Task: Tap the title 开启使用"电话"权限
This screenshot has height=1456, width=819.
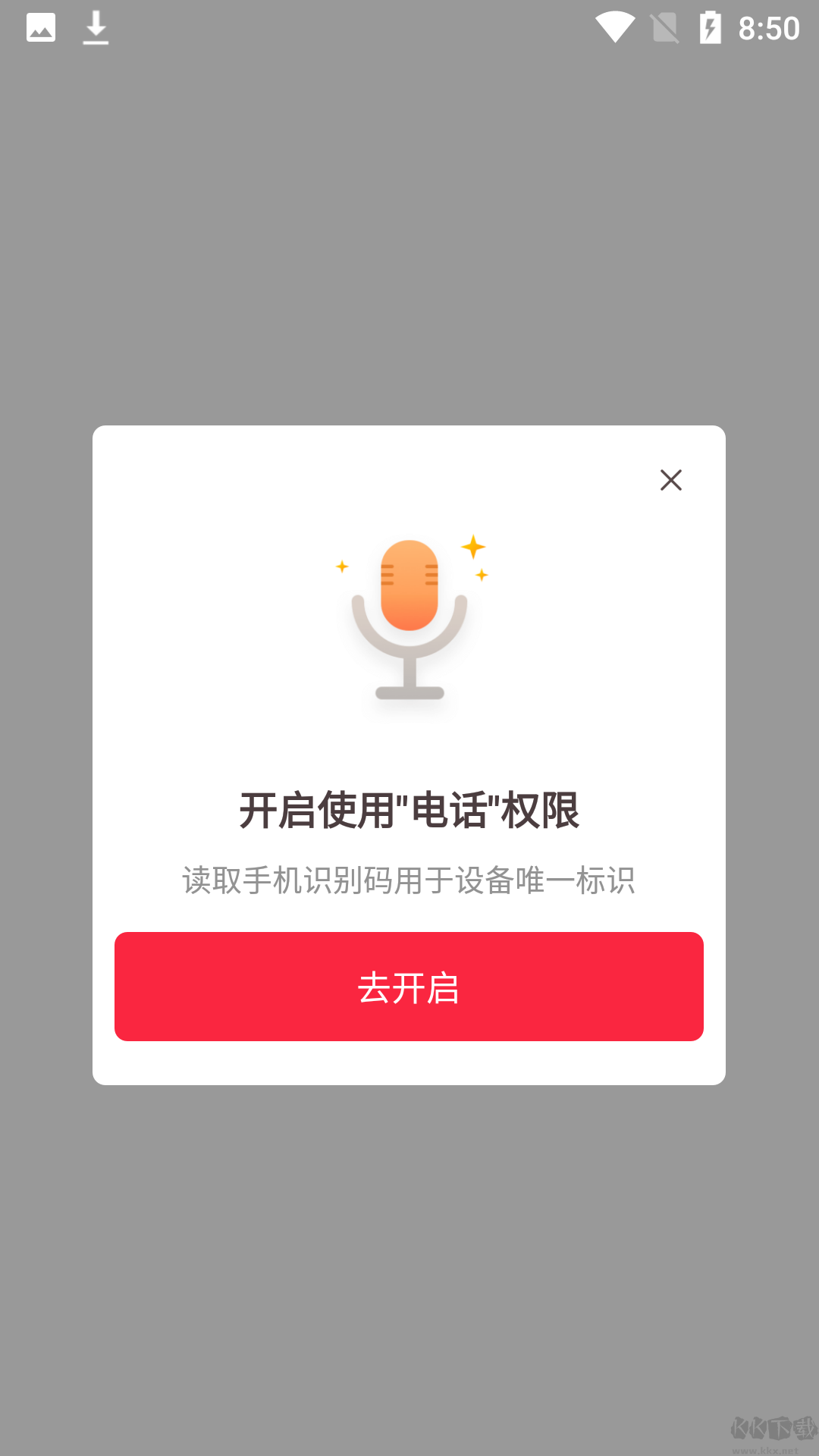Action: click(409, 810)
